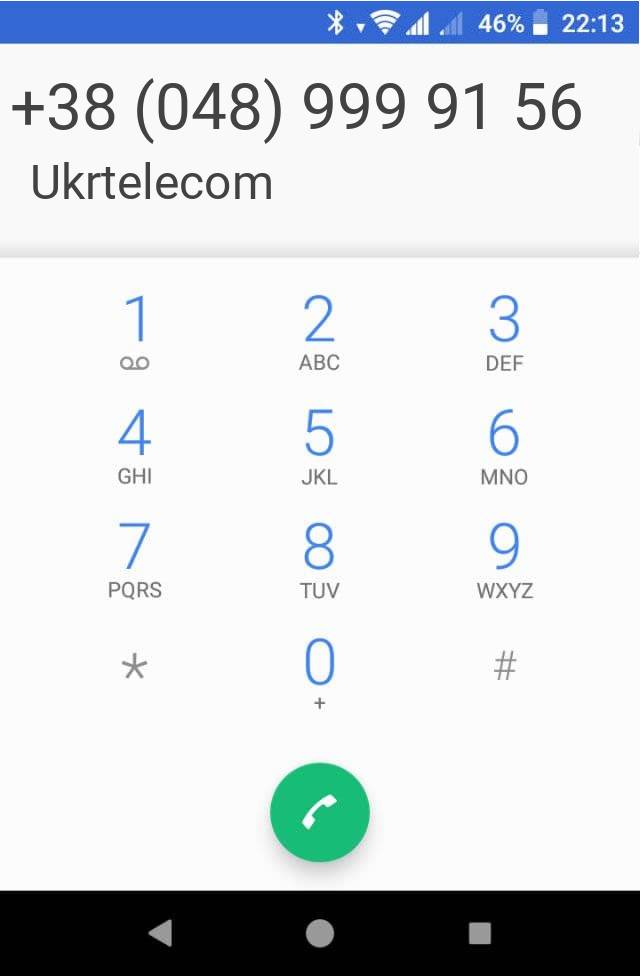The height and width of the screenshot is (976, 640).
Task: Return to the home screen
Action: (320, 933)
